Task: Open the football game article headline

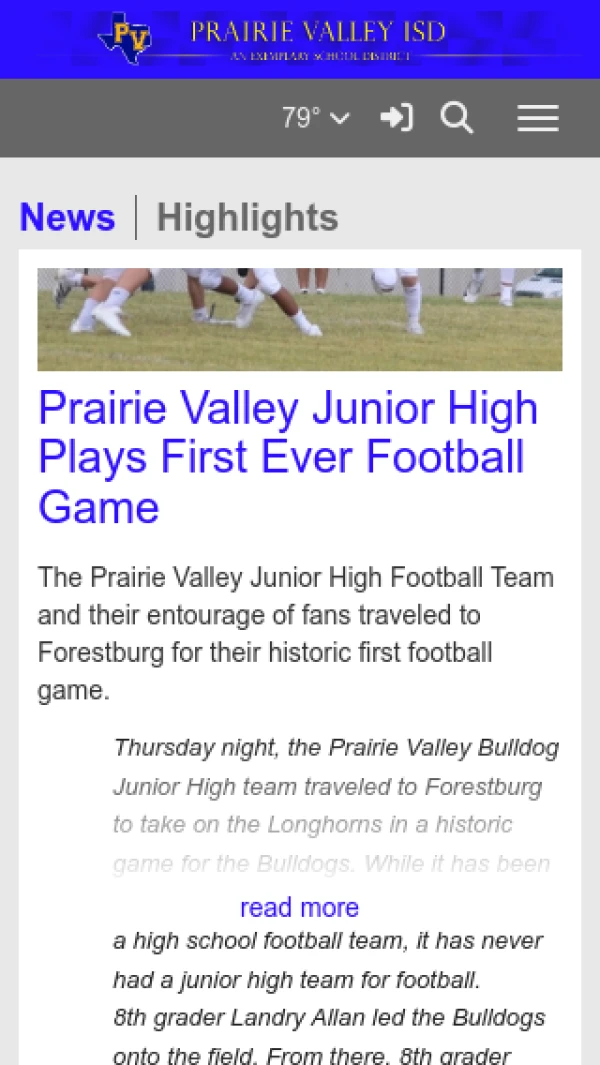Action: tap(288, 457)
